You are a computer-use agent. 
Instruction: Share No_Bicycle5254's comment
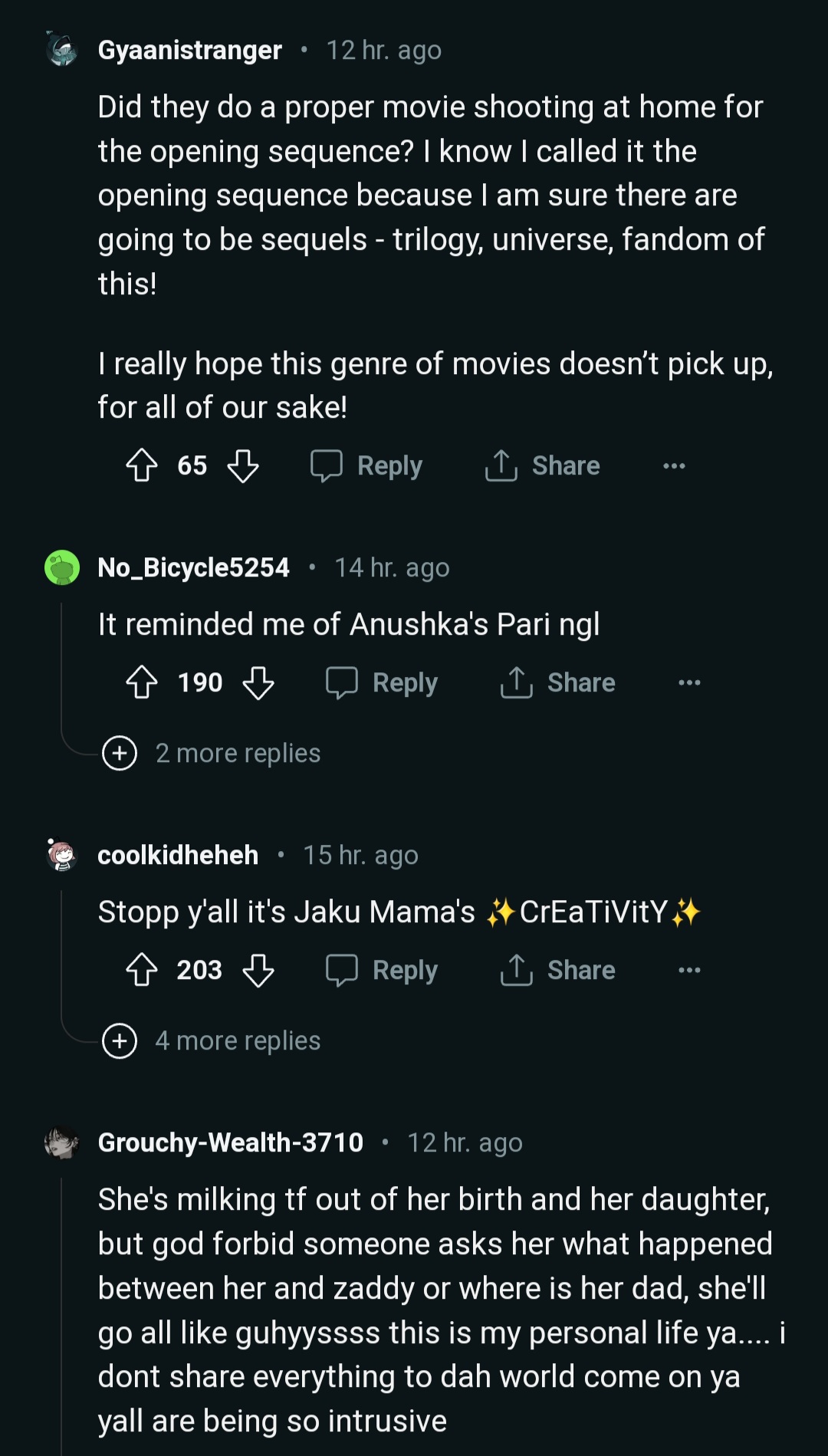coord(558,682)
